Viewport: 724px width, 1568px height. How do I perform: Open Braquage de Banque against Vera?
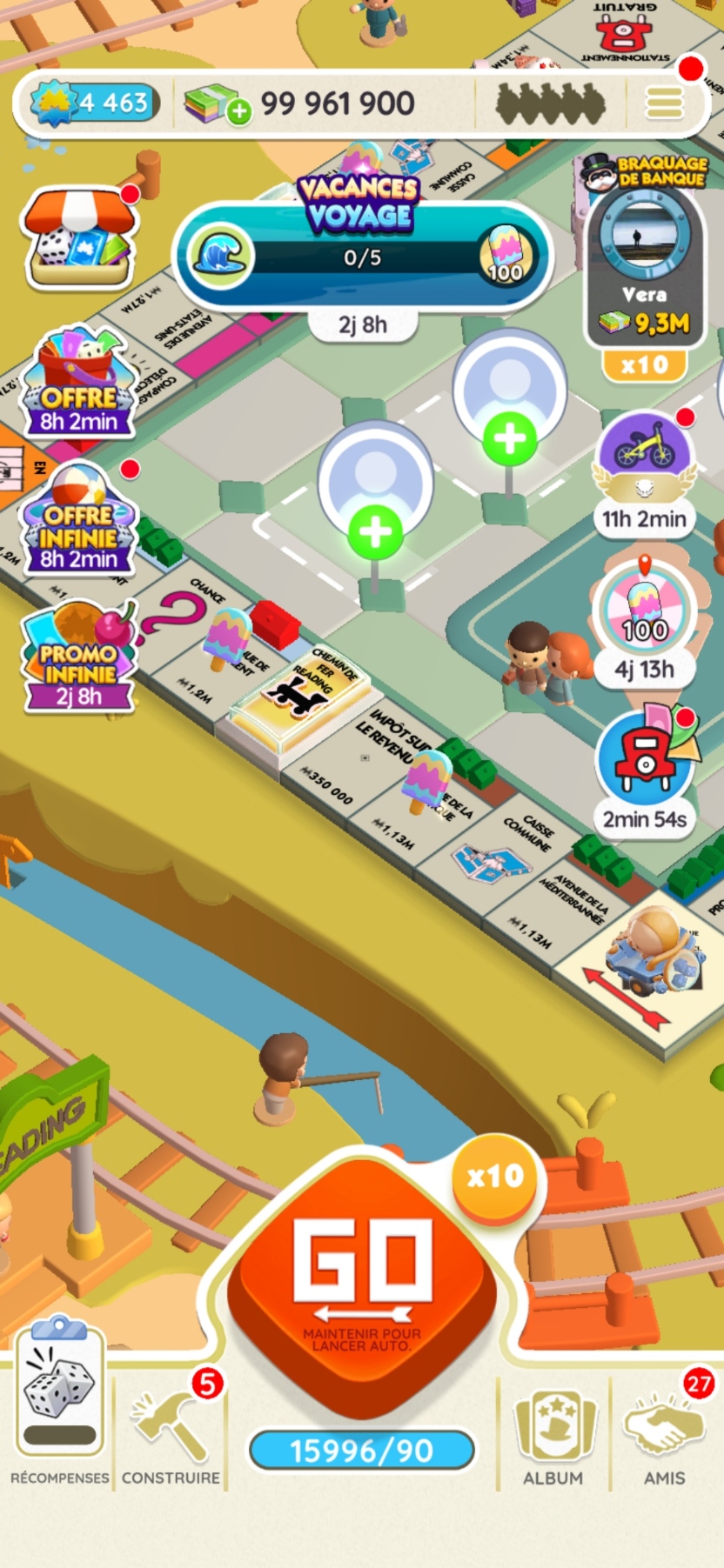[645, 261]
